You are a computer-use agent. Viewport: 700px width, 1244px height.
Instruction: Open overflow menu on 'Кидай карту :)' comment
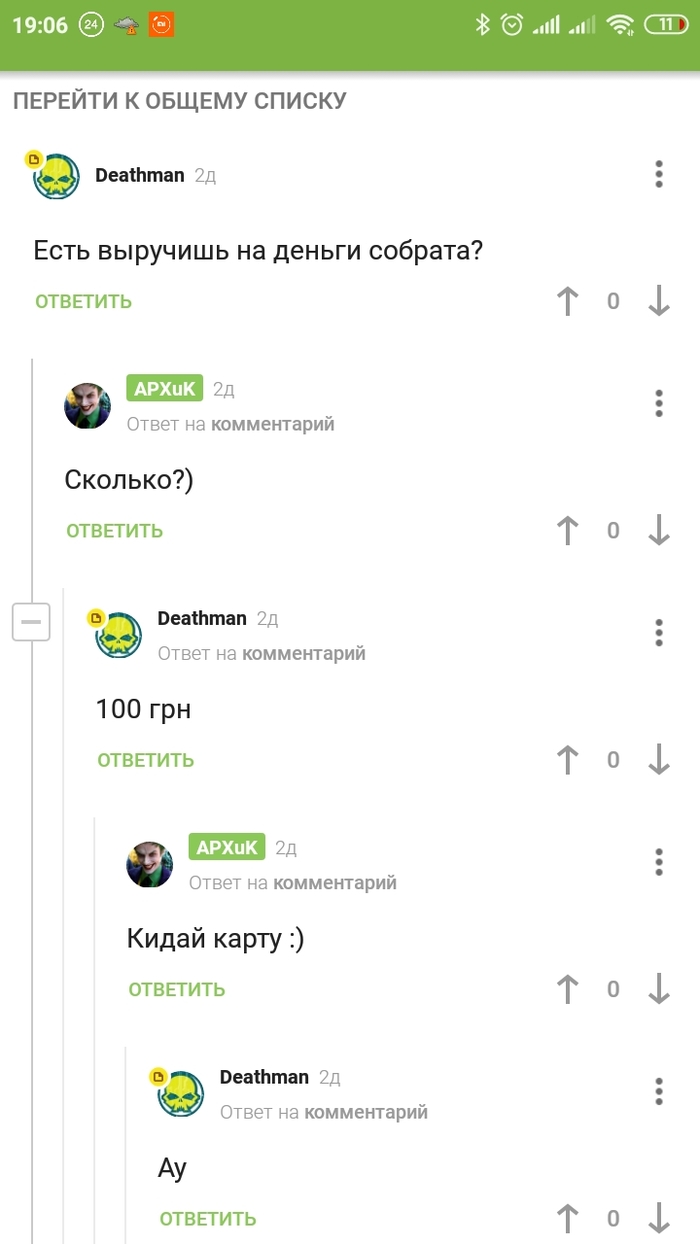click(x=659, y=862)
